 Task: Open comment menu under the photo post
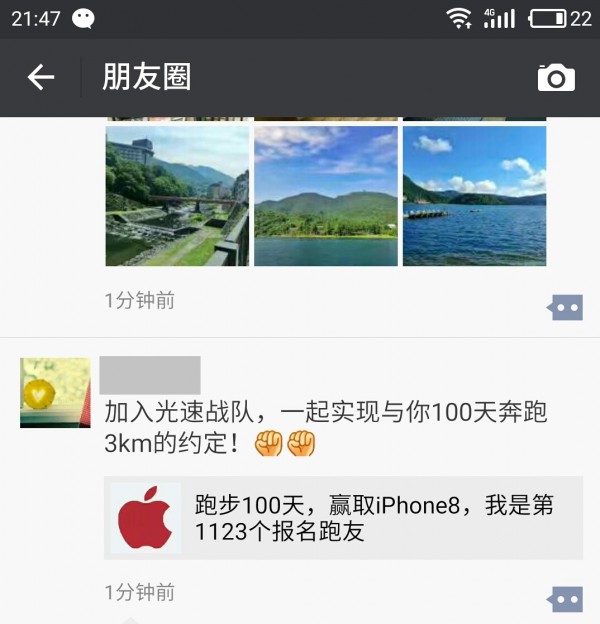(565, 307)
